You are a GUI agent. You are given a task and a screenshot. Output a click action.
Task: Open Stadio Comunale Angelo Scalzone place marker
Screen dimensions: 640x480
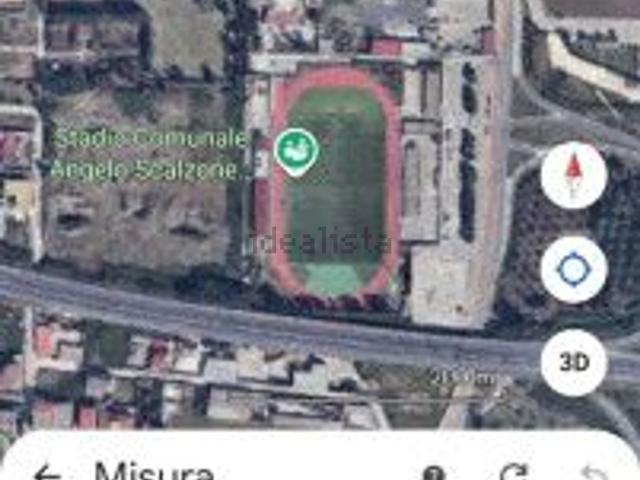point(296,152)
